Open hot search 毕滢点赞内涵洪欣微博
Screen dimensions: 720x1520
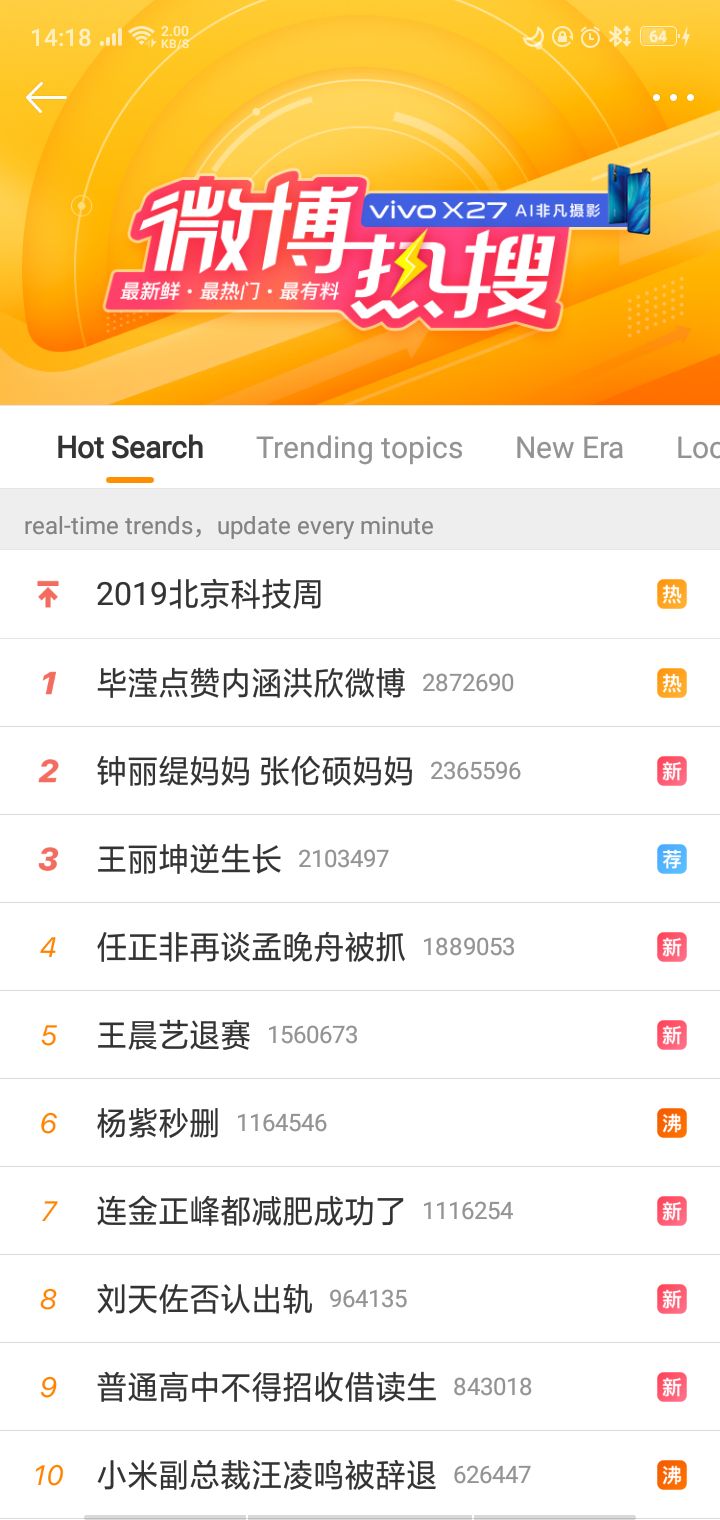(251, 683)
